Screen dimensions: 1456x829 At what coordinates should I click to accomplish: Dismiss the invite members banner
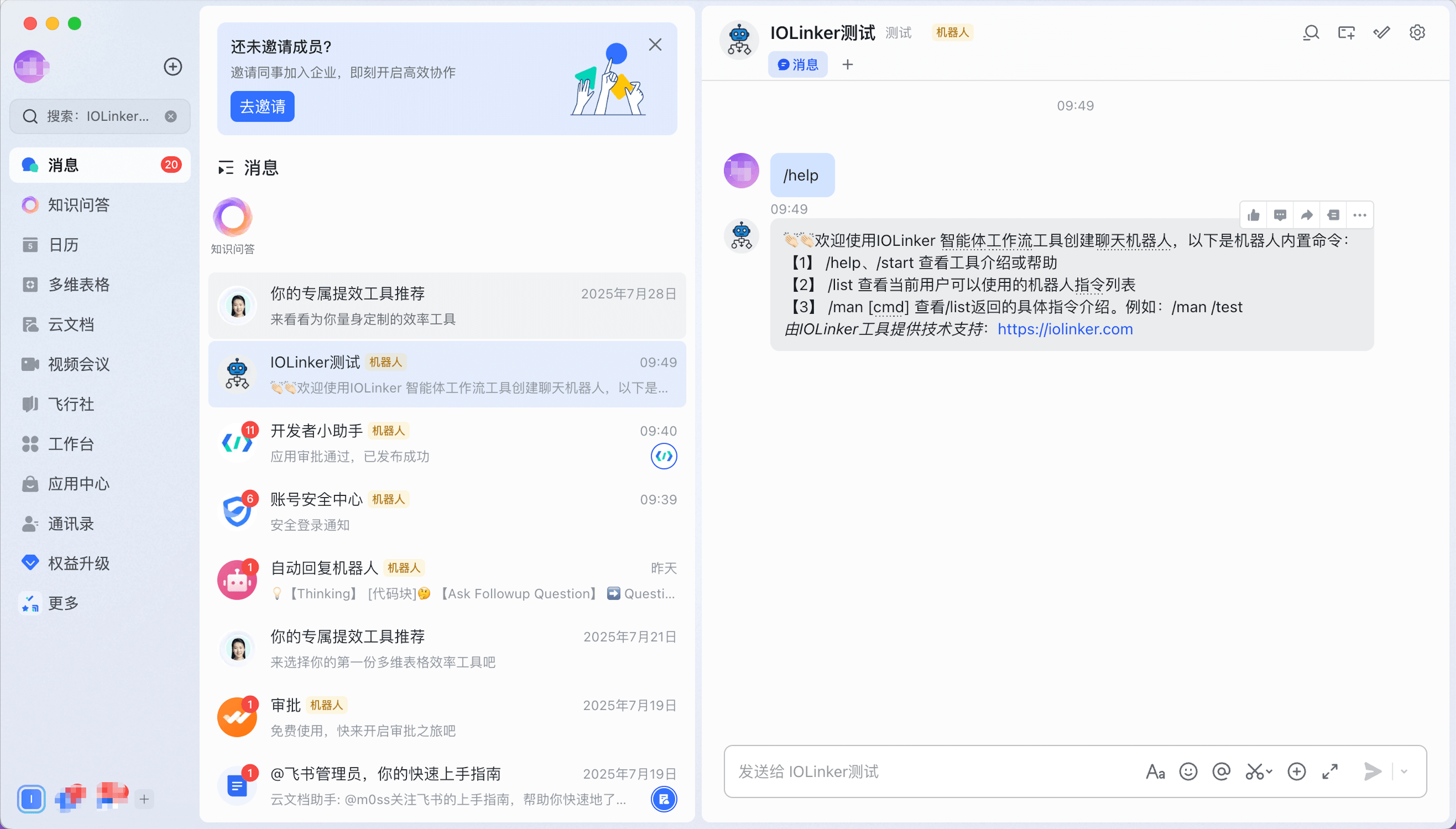(x=655, y=45)
